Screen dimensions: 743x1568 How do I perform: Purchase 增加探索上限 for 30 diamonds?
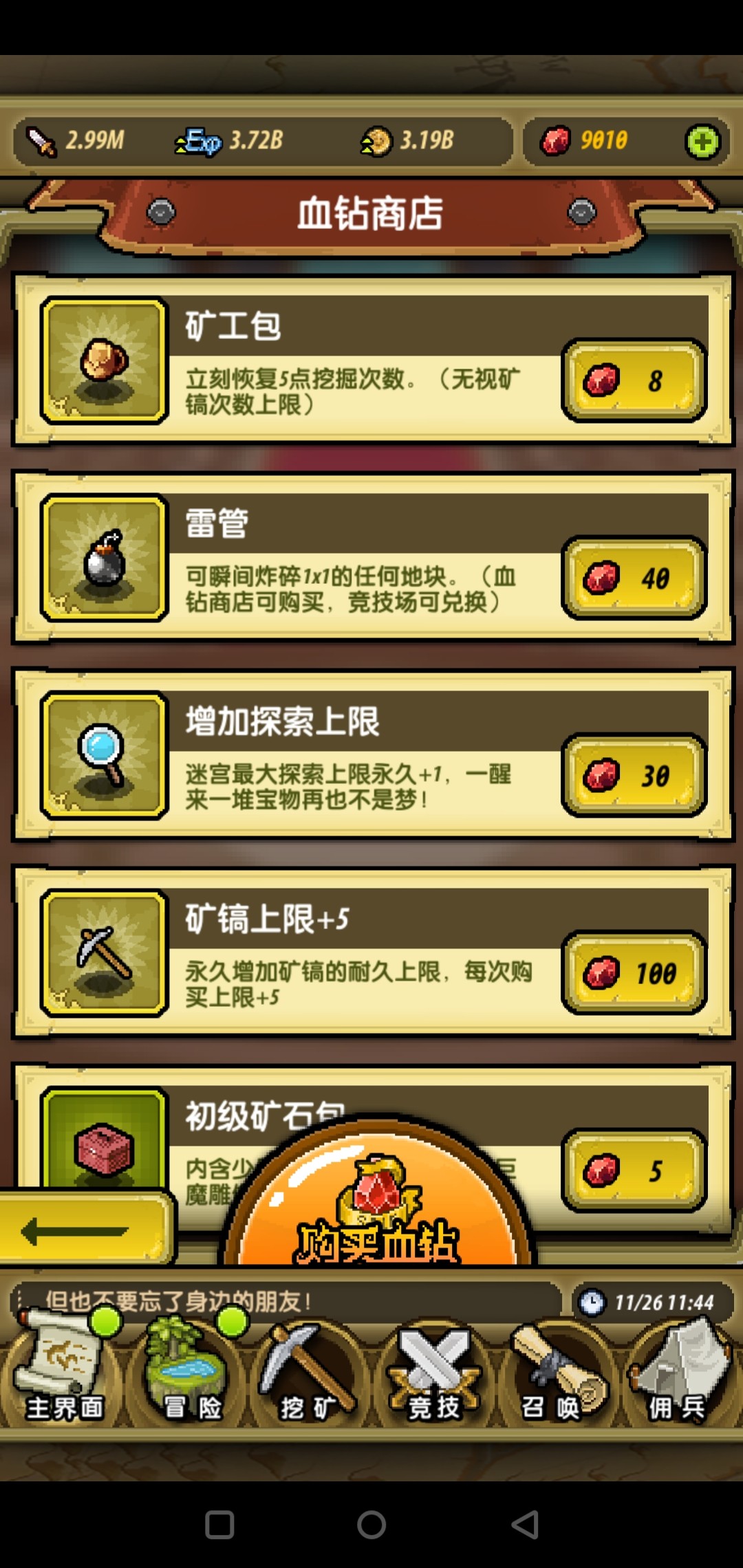tap(634, 776)
